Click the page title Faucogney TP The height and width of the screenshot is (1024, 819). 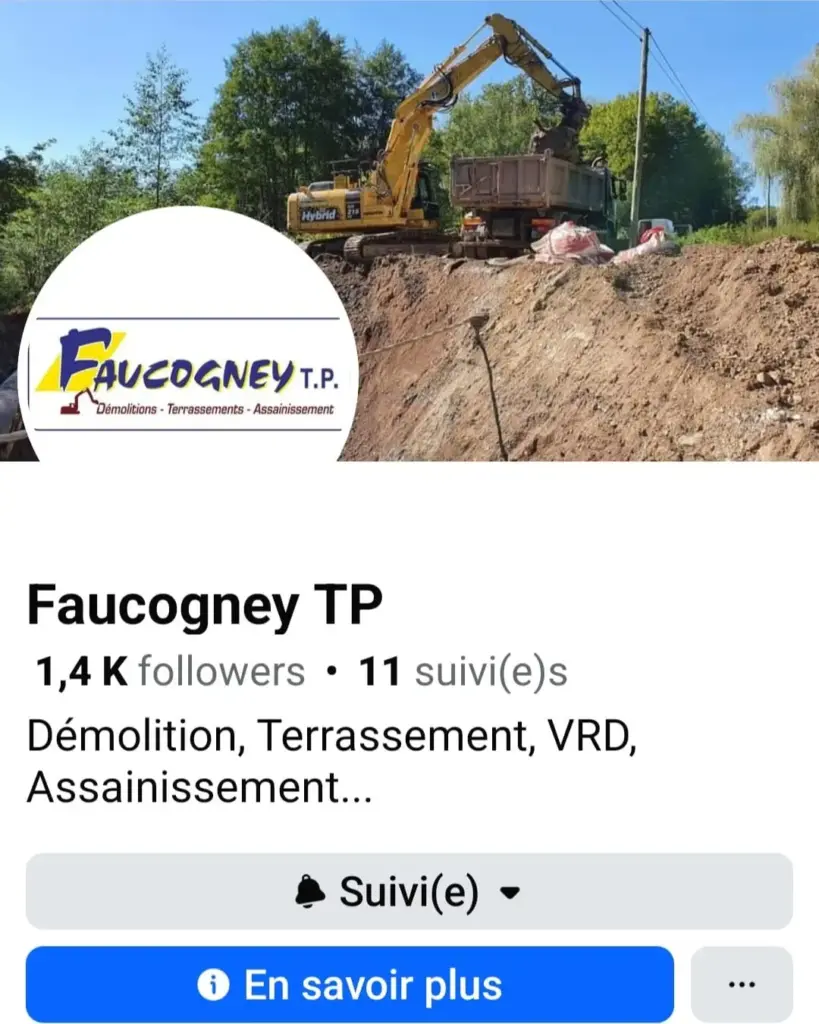[203, 604]
